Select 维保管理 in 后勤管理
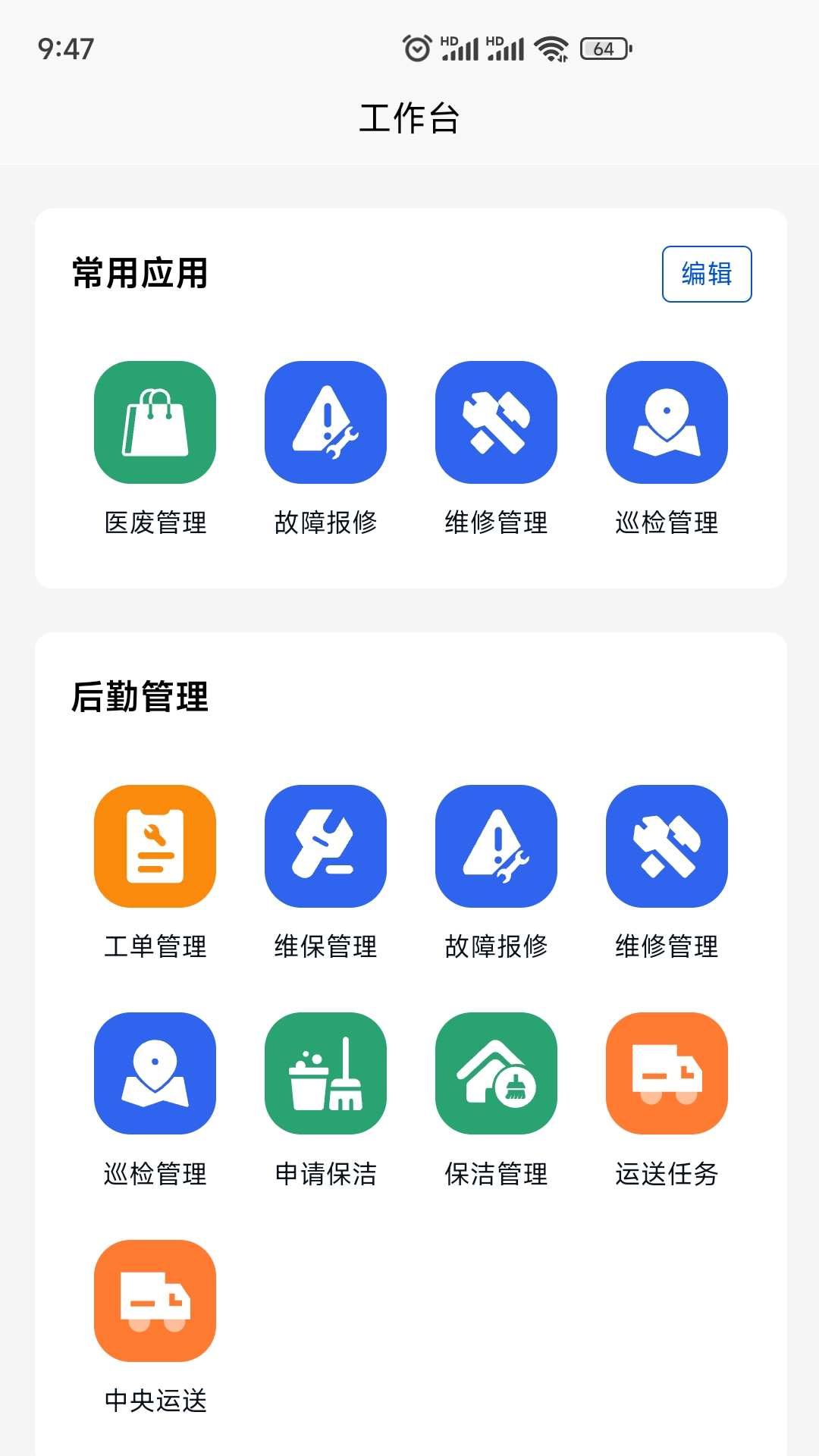The height and width of the screenshot is (1456, 819). click(x=325, y=846)
